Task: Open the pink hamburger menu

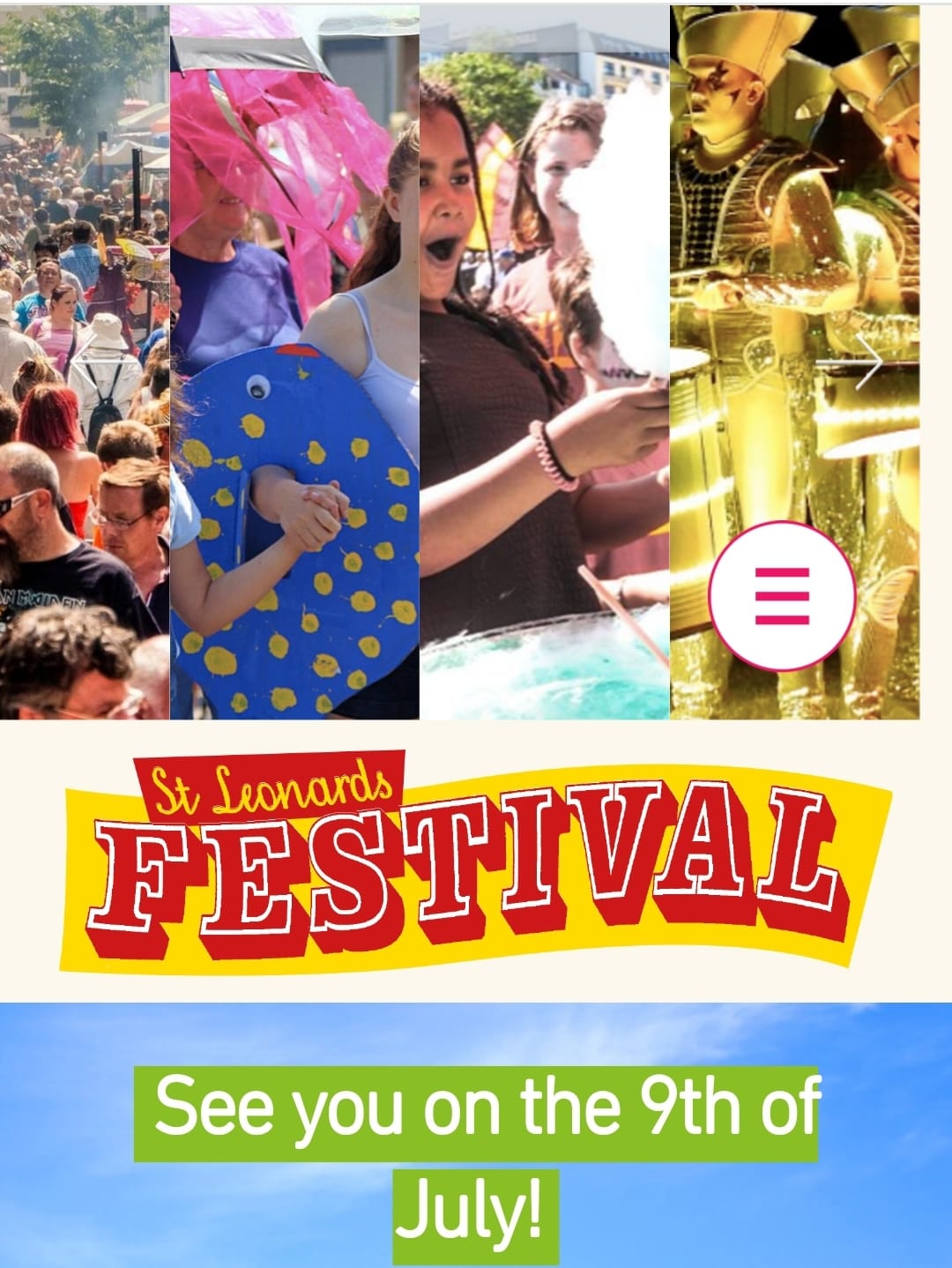Action: [x=782, y=596]
